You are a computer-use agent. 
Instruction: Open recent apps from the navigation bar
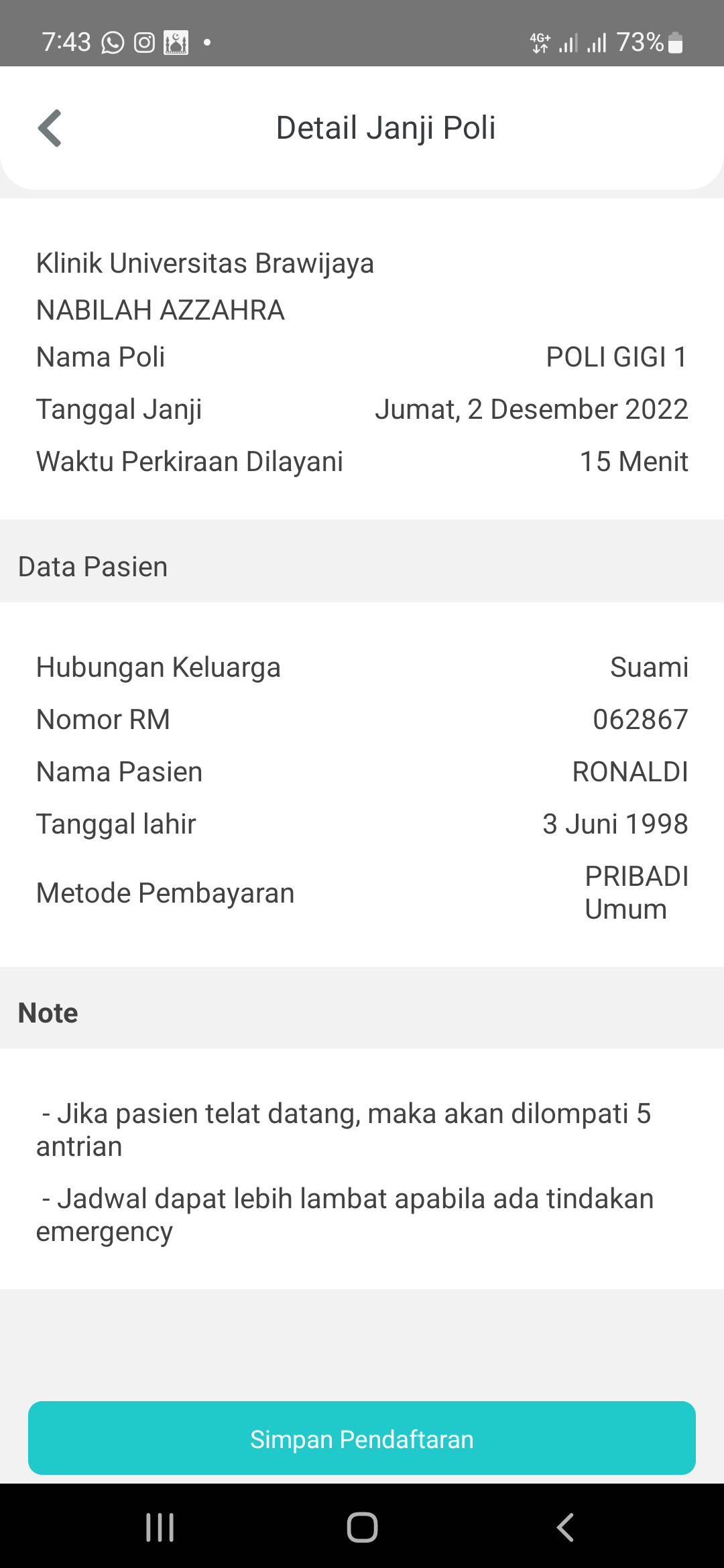pyautogui.click(x=160, y=1528)
